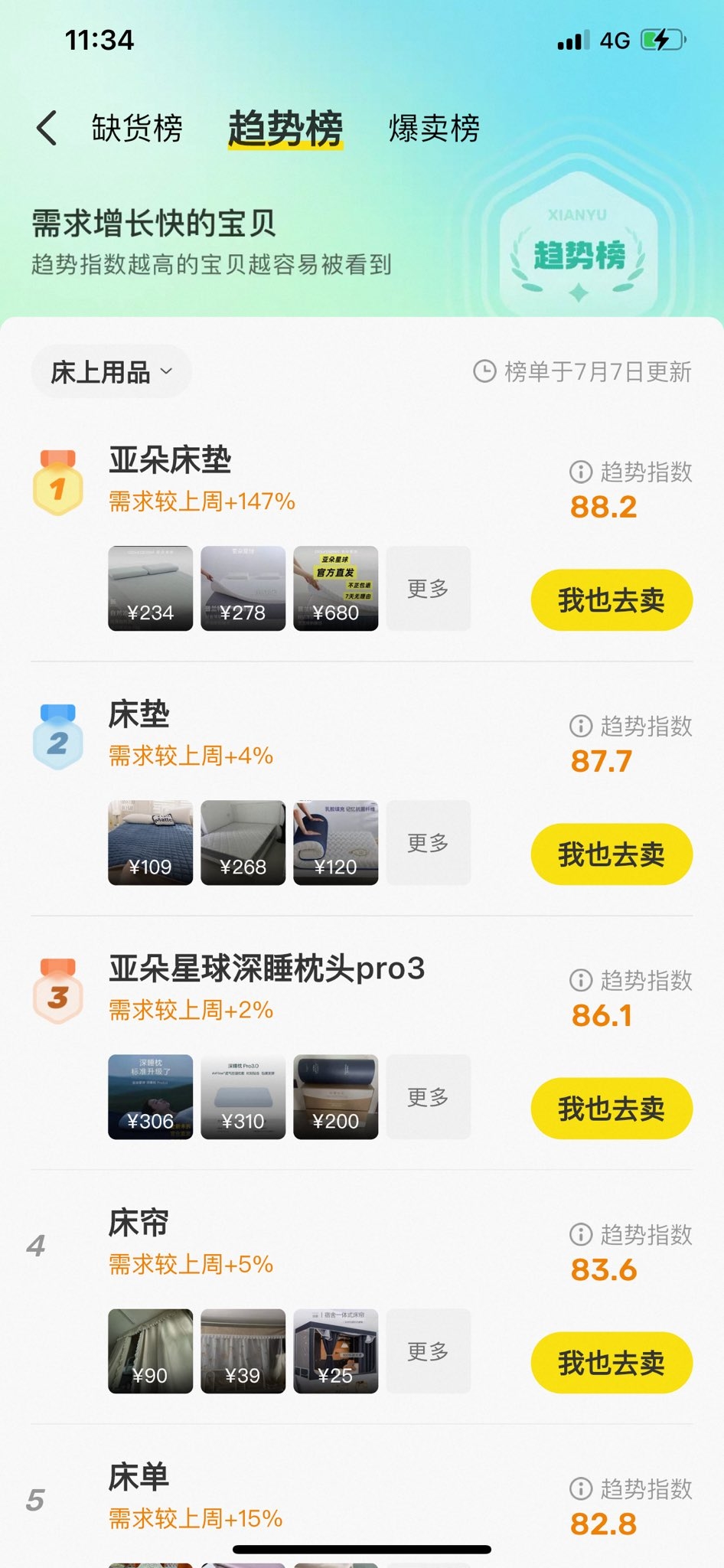View 更多 listings for 床帘

click(428, 1351)
